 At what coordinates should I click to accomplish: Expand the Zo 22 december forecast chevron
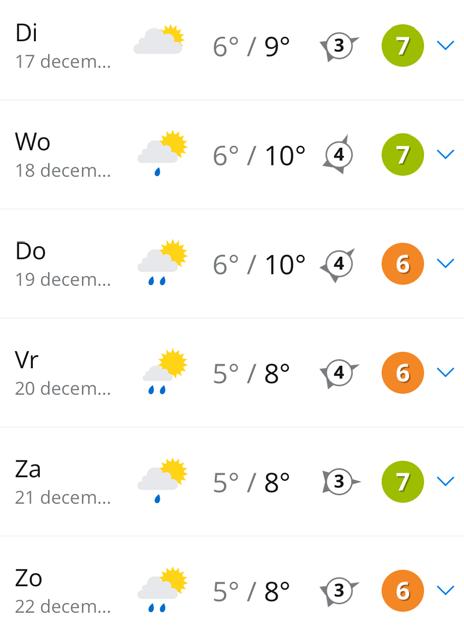point(446,590)
